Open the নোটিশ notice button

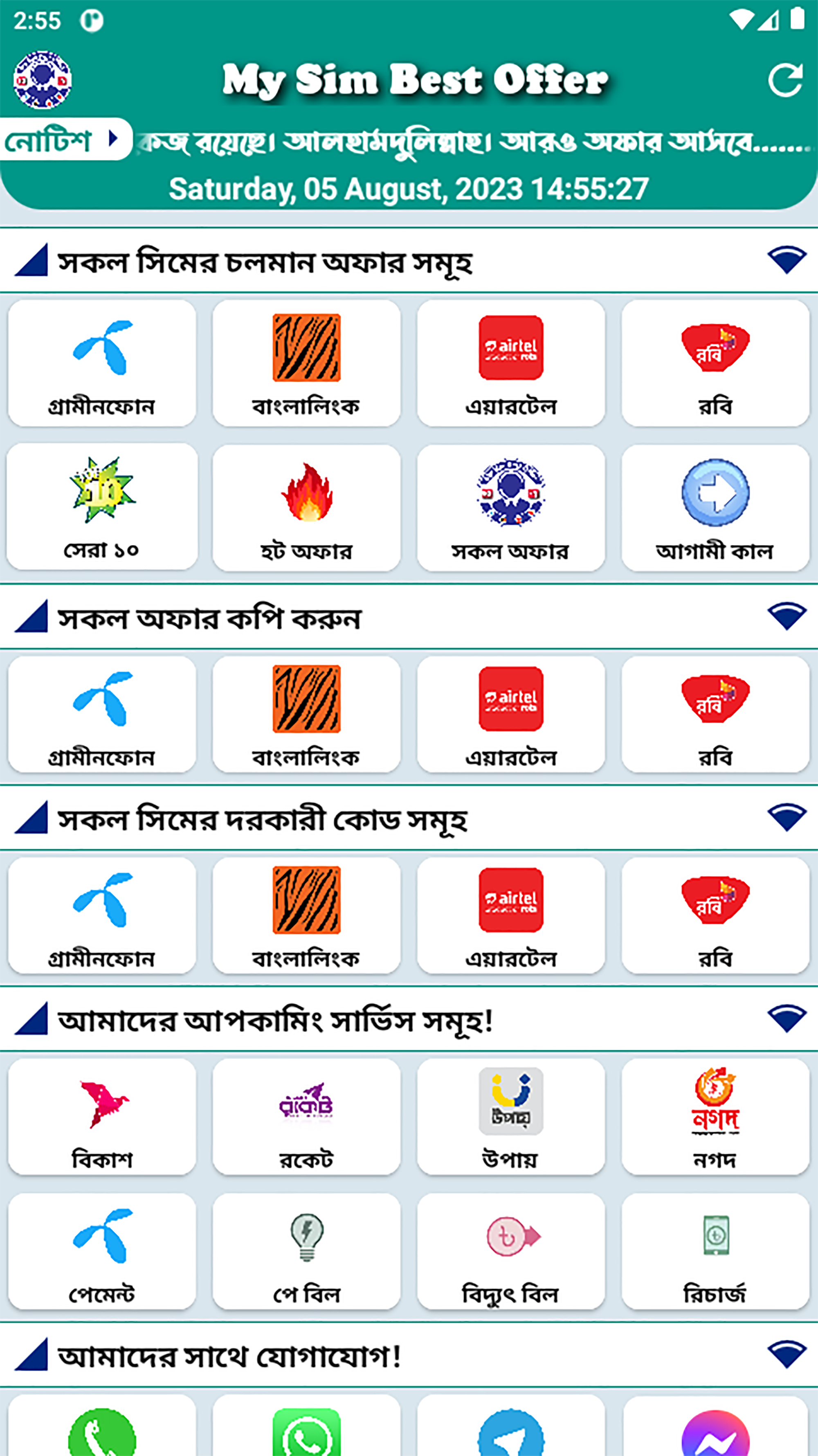coord(65,139)
